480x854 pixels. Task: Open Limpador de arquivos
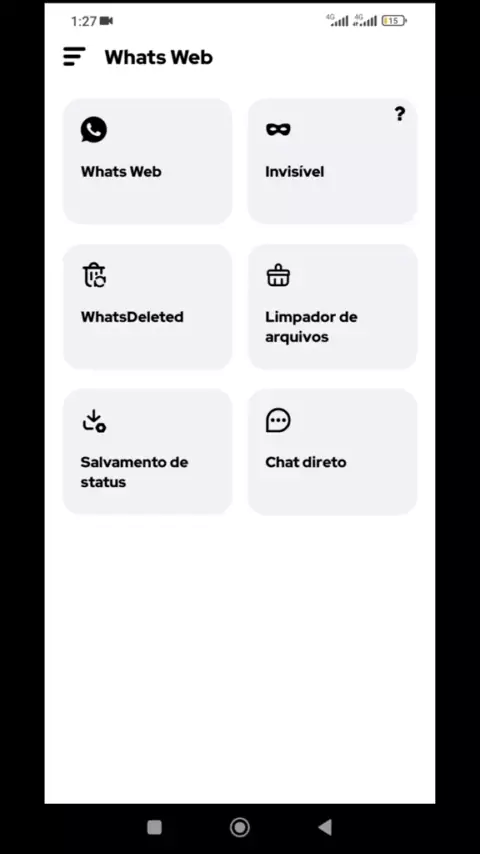[332, 307]
